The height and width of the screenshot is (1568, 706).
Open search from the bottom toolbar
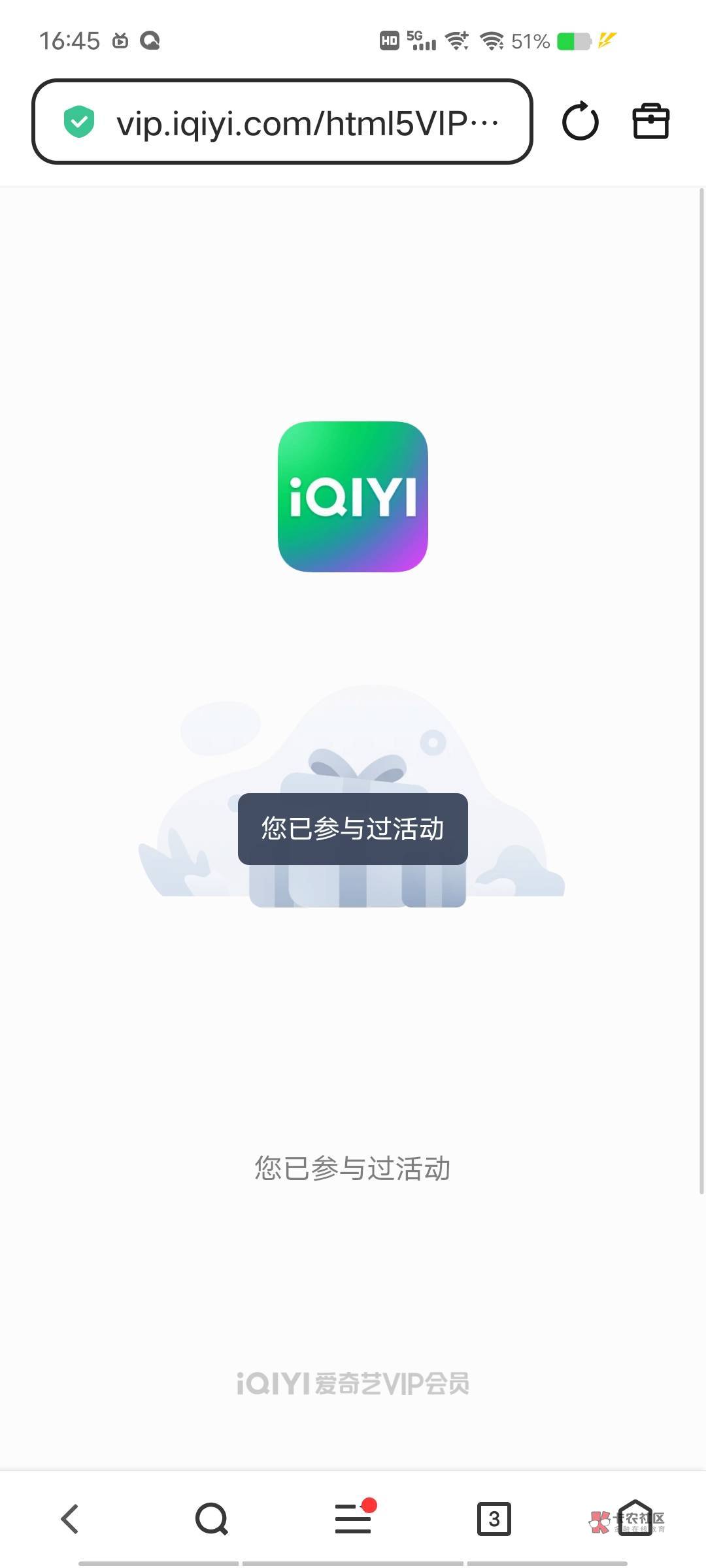point(212,1518)
